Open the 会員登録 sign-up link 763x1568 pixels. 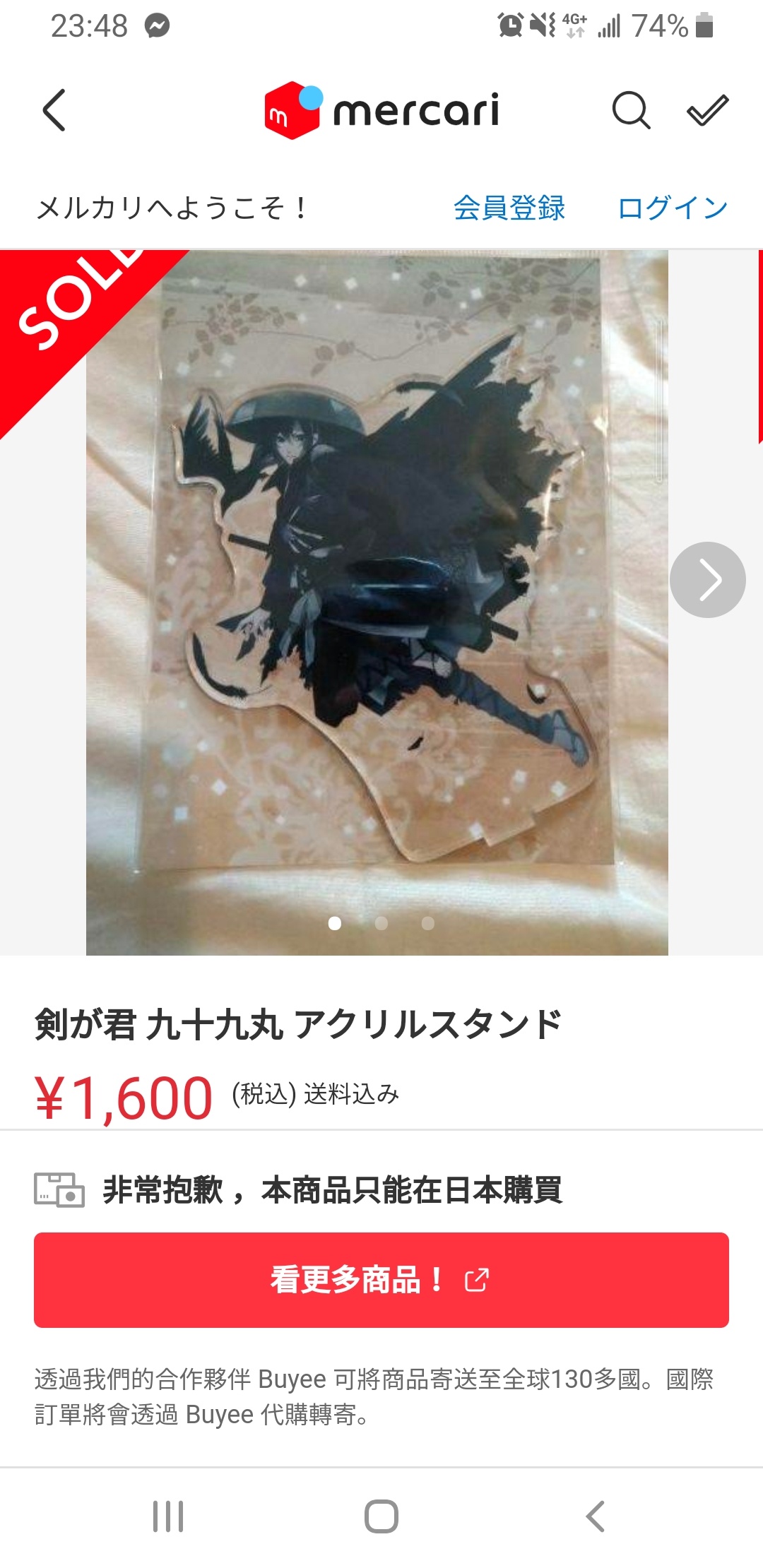[x=509, y=208]
